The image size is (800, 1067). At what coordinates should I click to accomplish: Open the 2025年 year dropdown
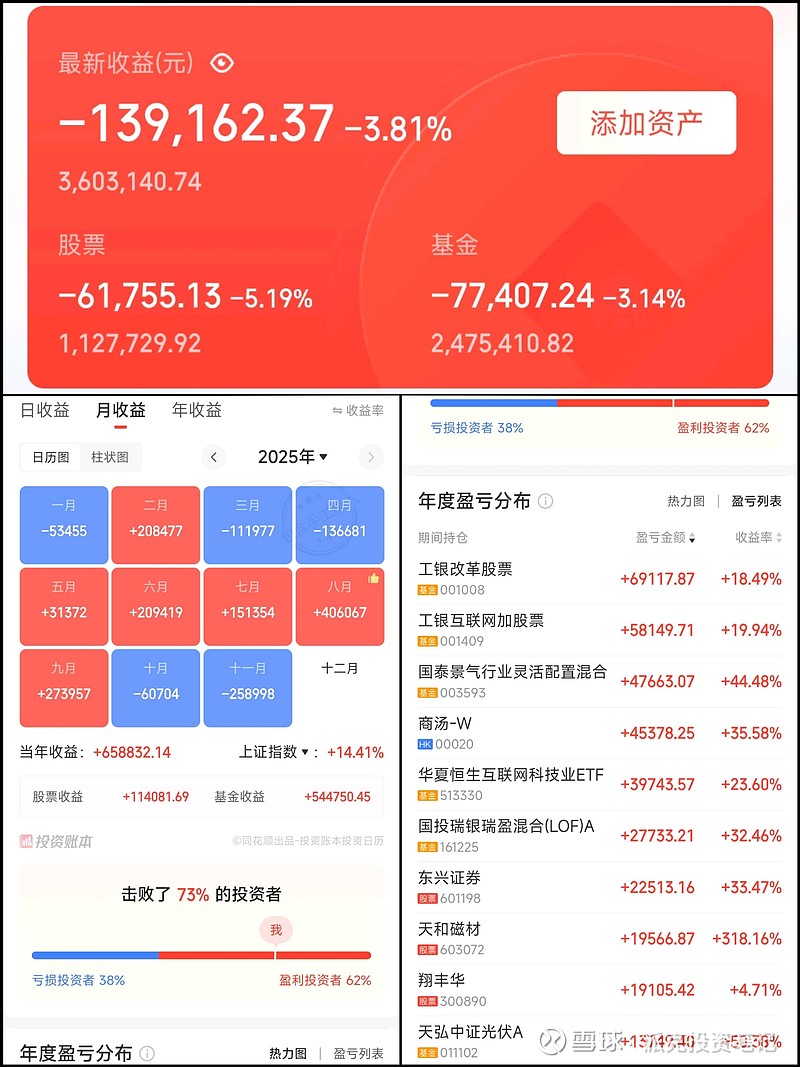294,456
